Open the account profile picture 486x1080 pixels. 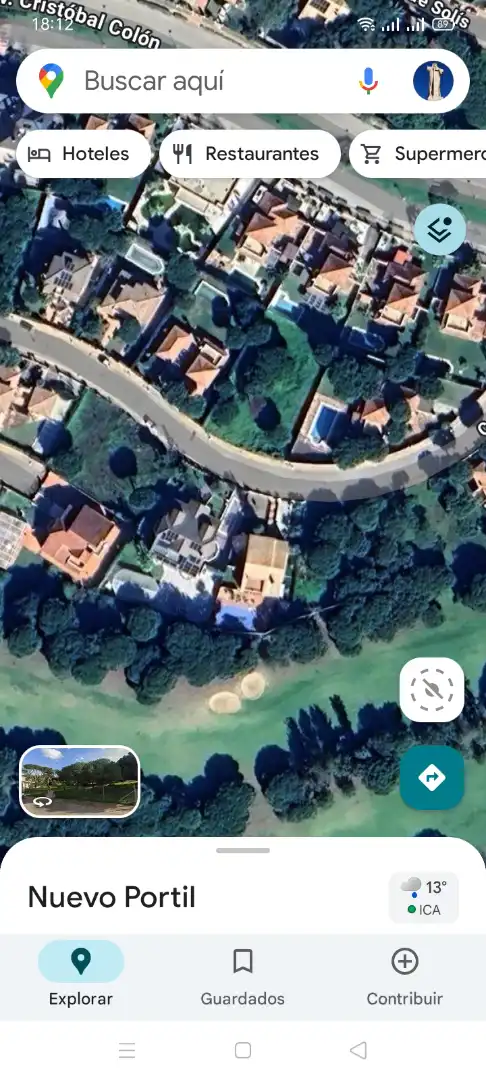(433, 81)
